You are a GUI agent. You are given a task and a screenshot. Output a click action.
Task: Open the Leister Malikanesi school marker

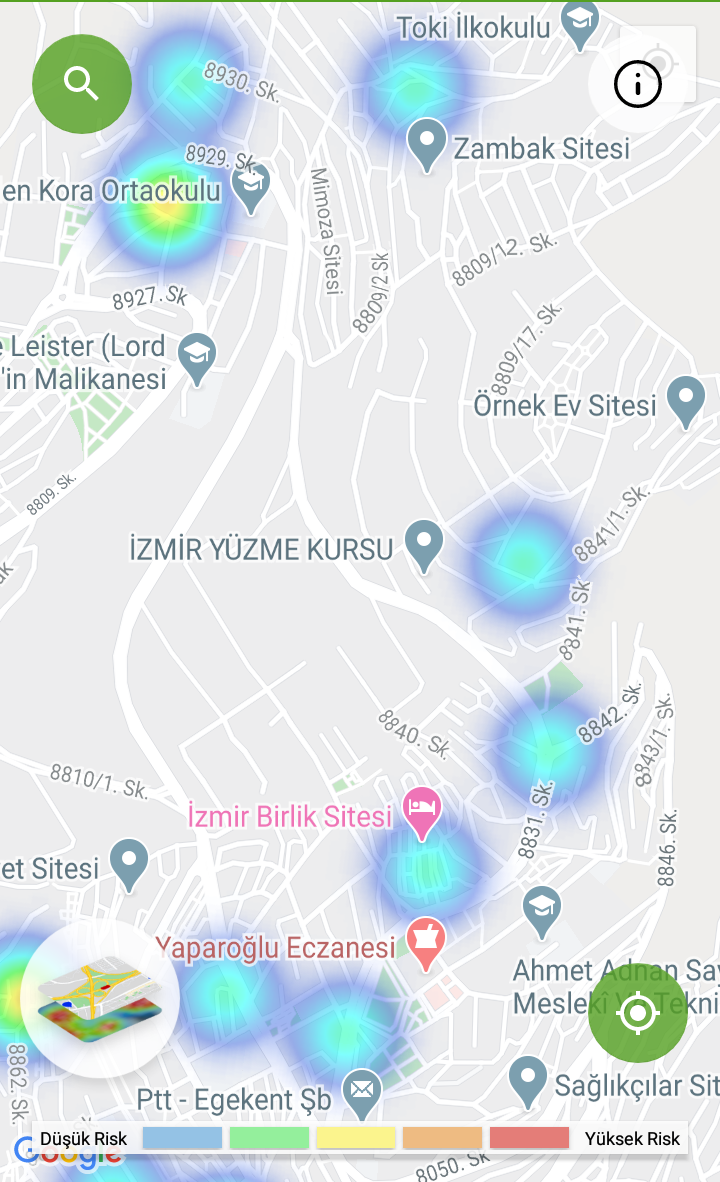[197, 358]
